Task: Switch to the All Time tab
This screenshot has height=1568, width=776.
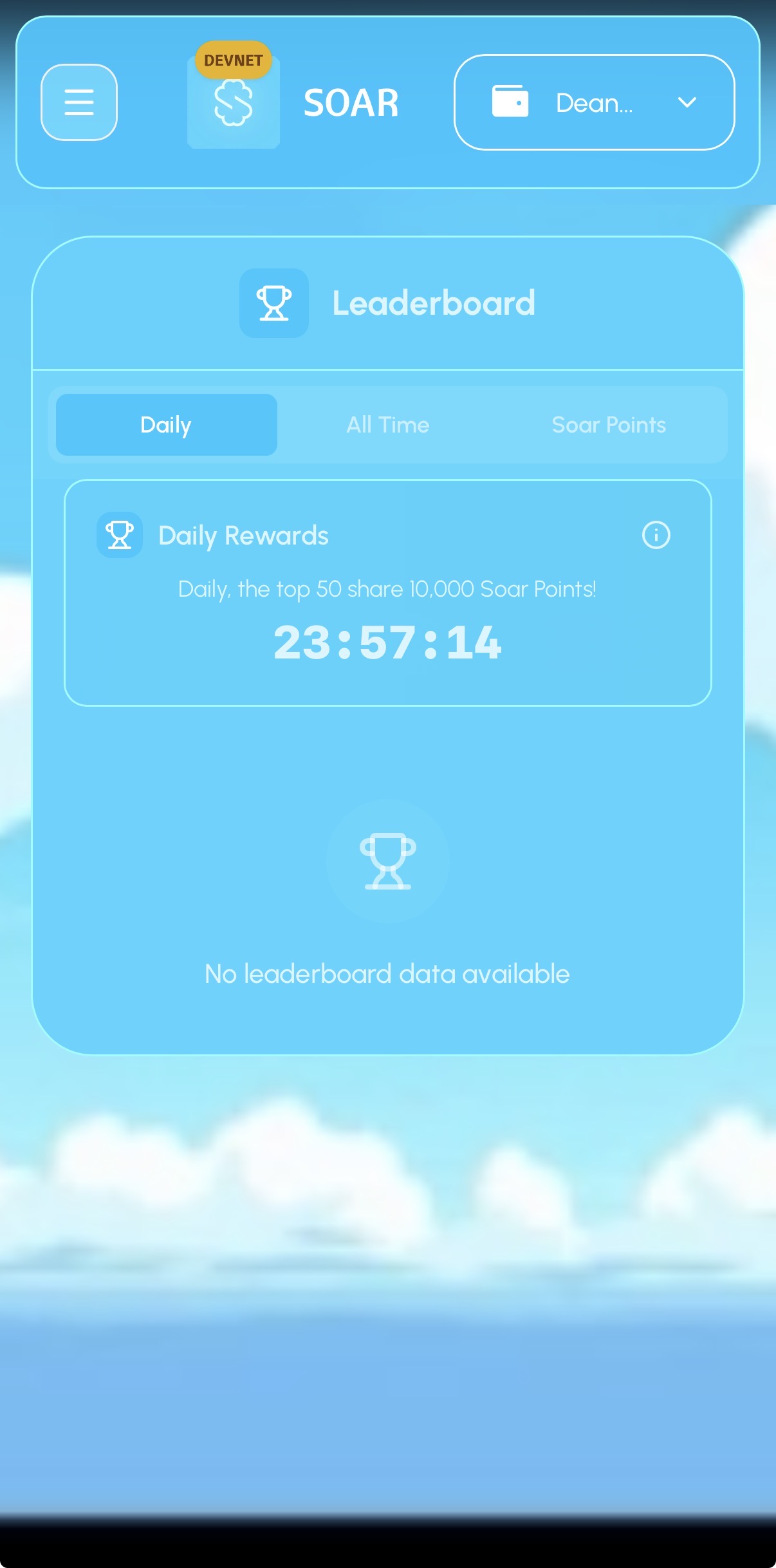Action: click(387, 425)
